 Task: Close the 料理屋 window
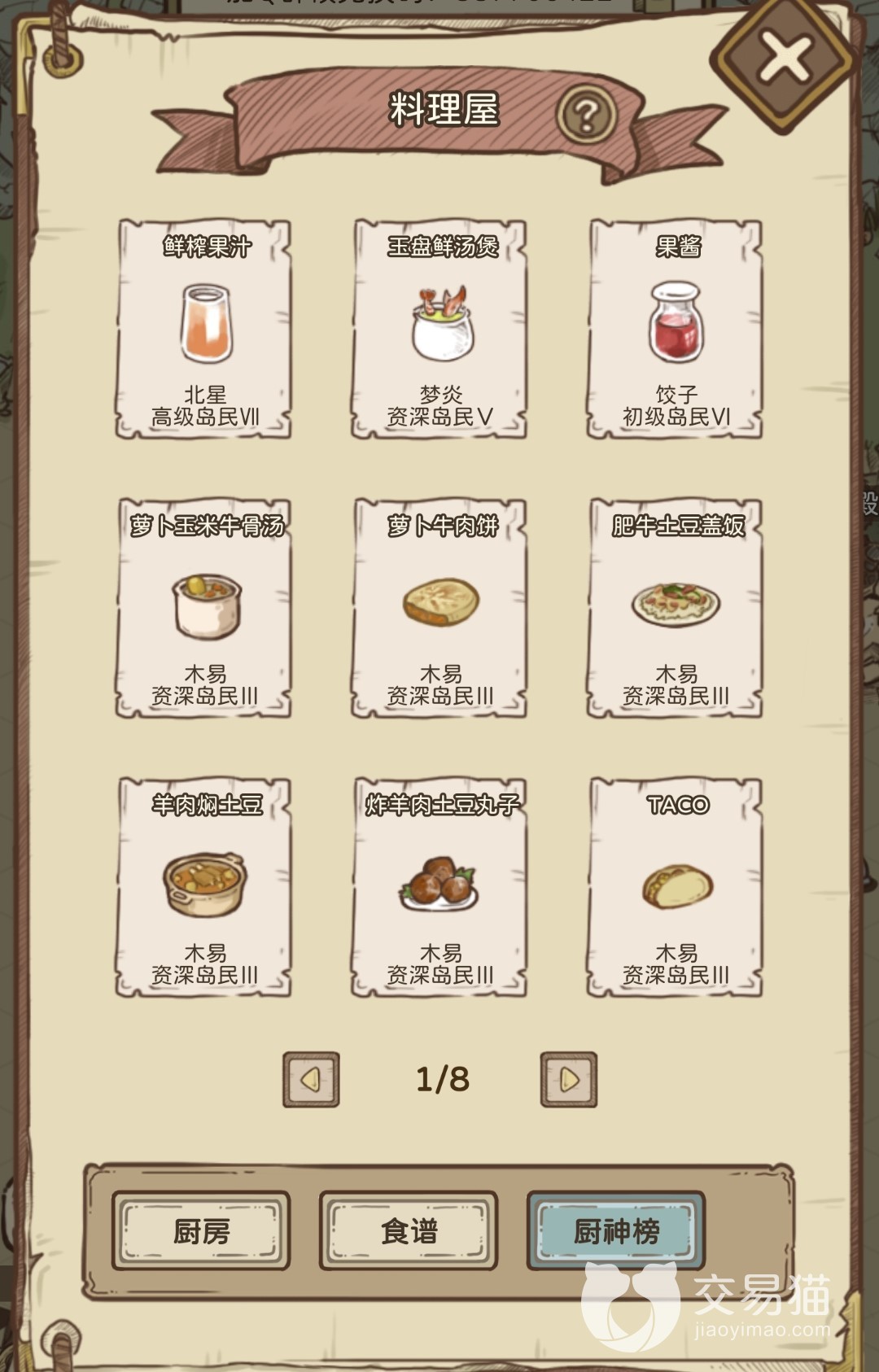point(785,59)
